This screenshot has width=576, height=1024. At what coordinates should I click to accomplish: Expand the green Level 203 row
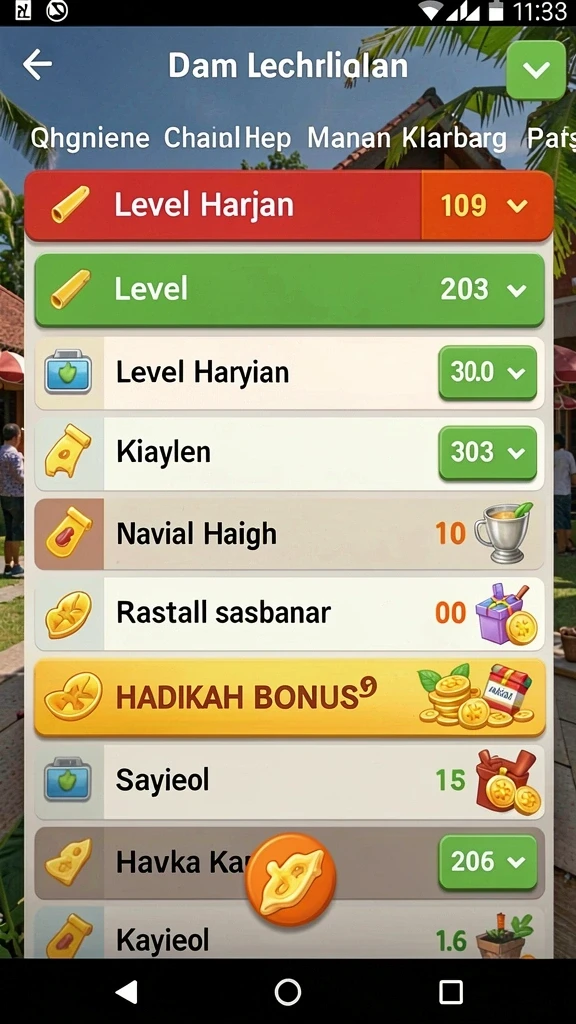[289, 289]
